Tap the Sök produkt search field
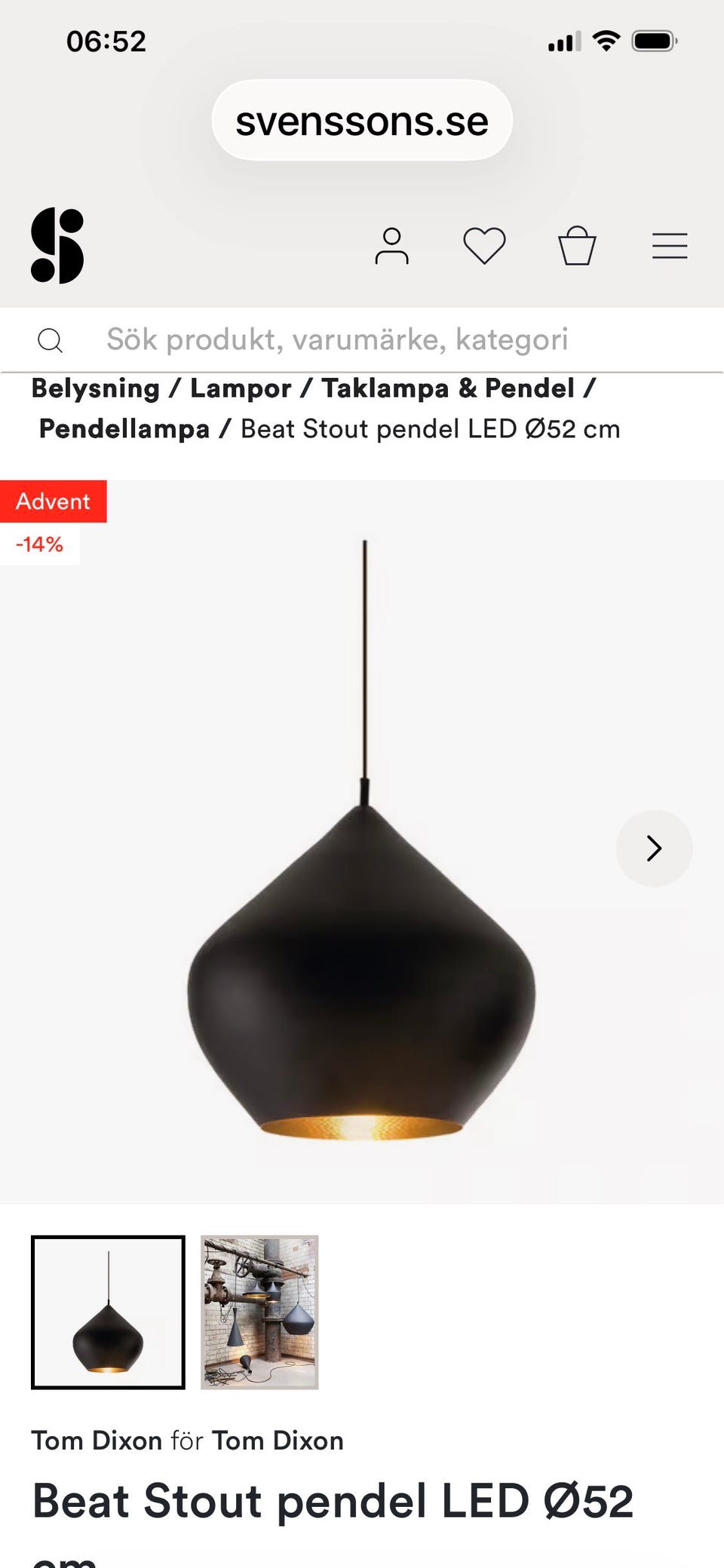The image size is (724, 1568). pos(336,340)
